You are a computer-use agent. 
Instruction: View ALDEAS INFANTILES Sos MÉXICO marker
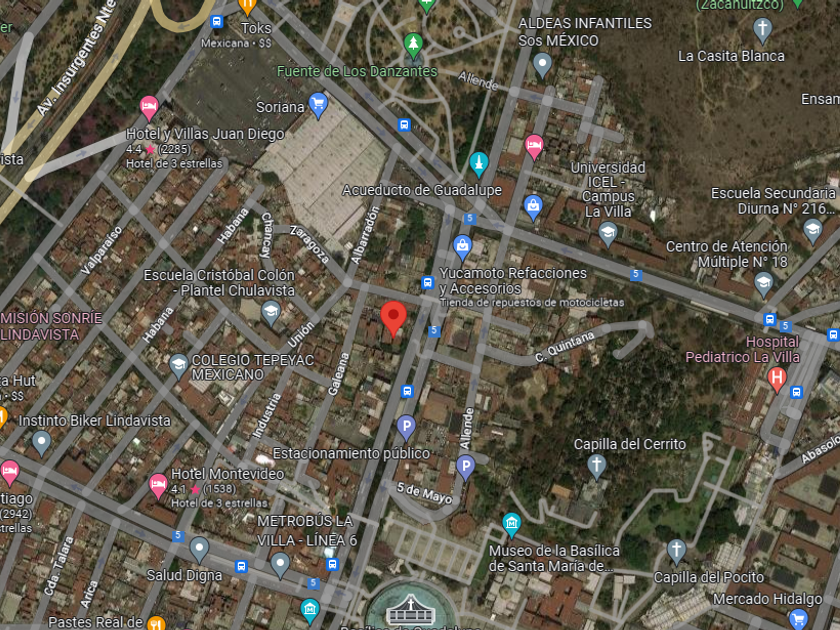542,66
